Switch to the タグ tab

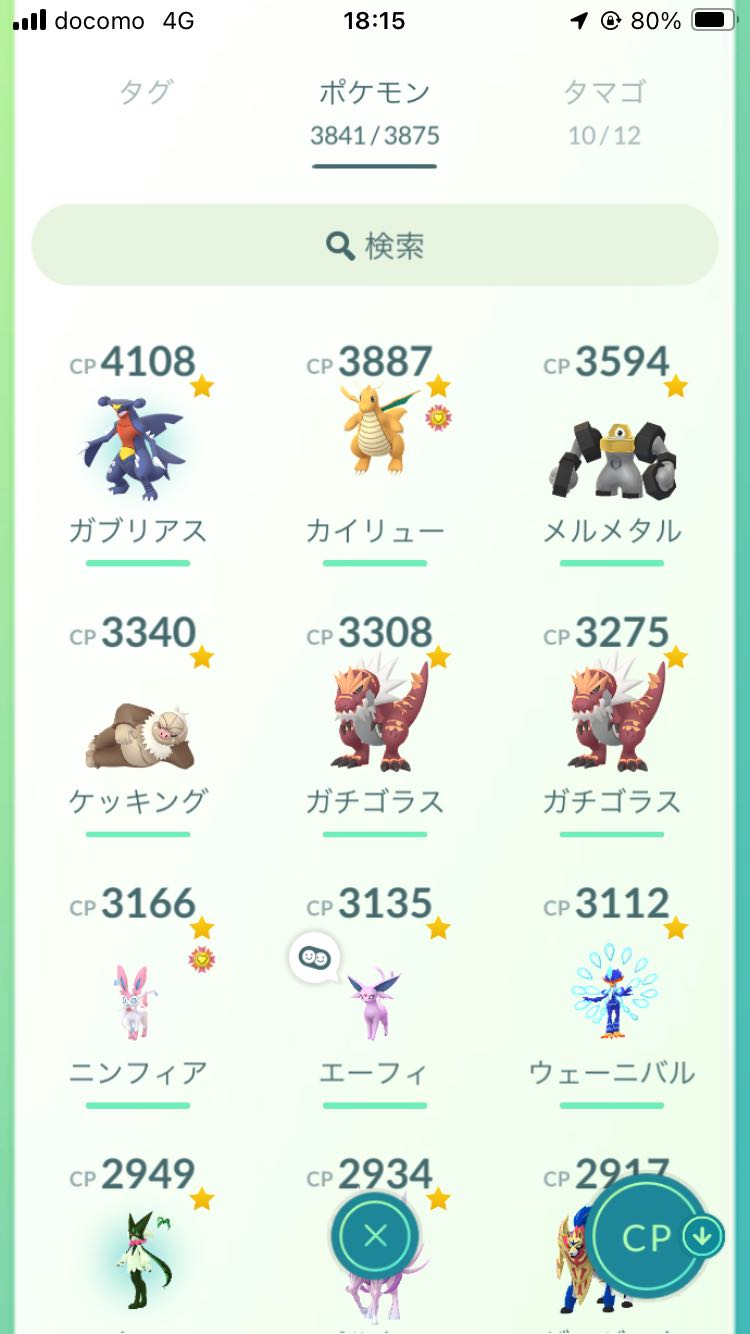[x=146, y=93]
